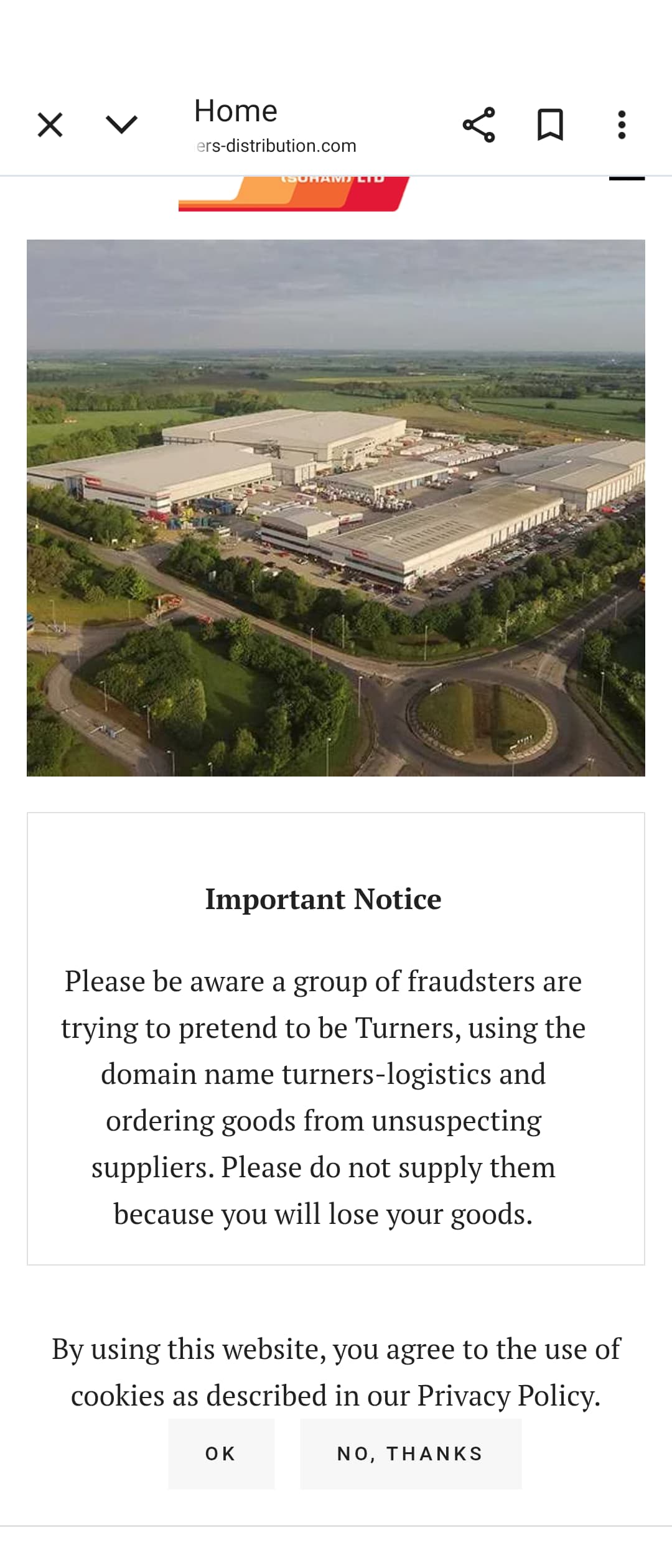The width and height of the screenshot is (672, 1568).
Task: Open the site hamburger menu
Action: click(626, 180)
